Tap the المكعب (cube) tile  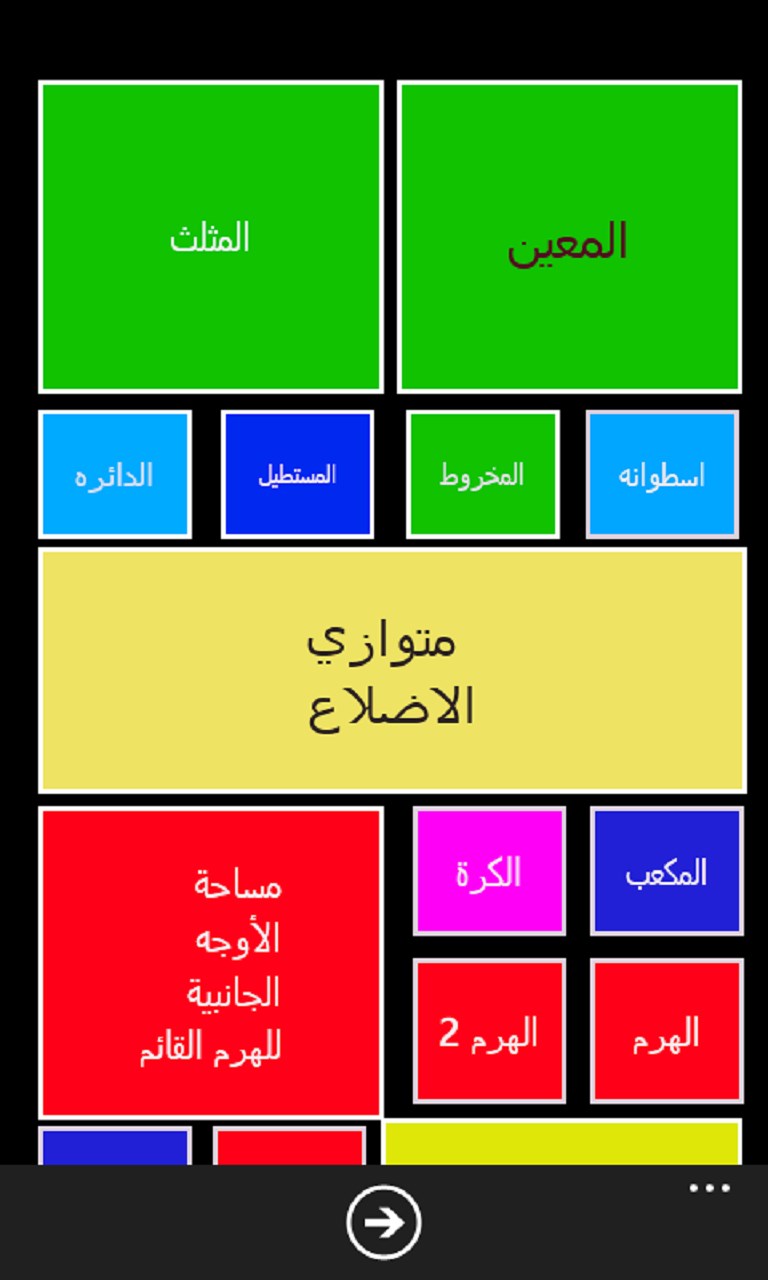pos(666,871)
